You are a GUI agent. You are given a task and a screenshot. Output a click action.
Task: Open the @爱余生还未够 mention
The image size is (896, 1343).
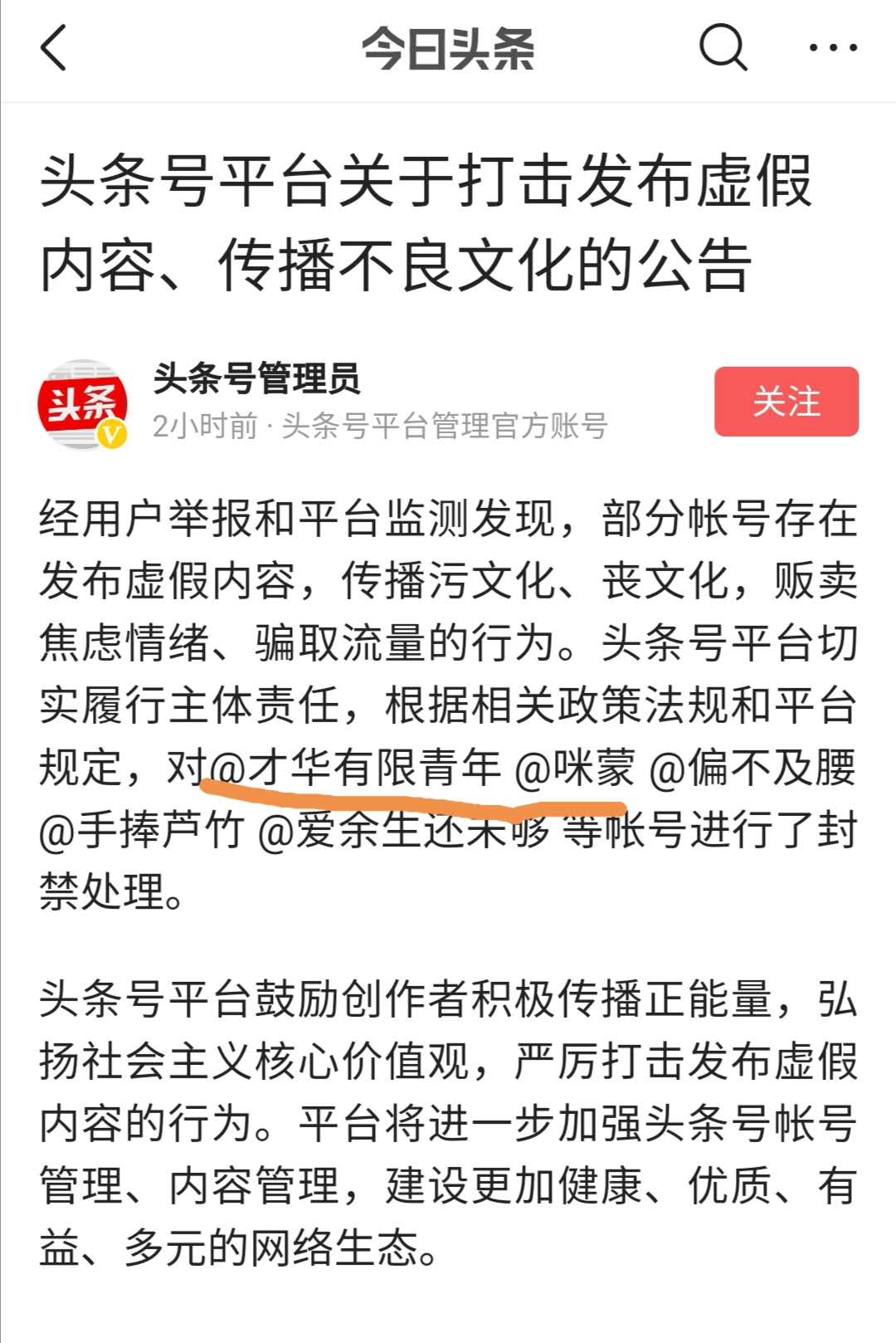(404, 830)
